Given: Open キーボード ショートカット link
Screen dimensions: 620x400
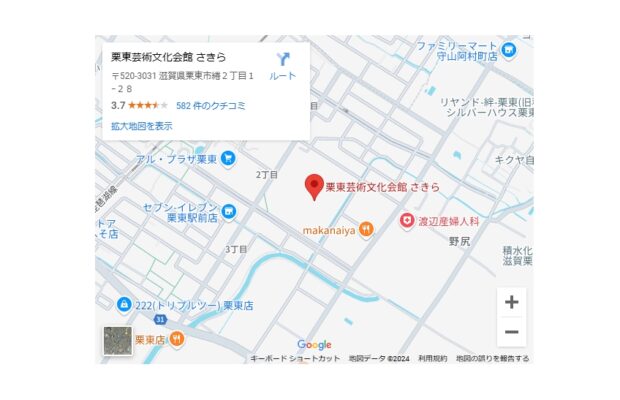Looking at the screenshot, I should [295, 358].
